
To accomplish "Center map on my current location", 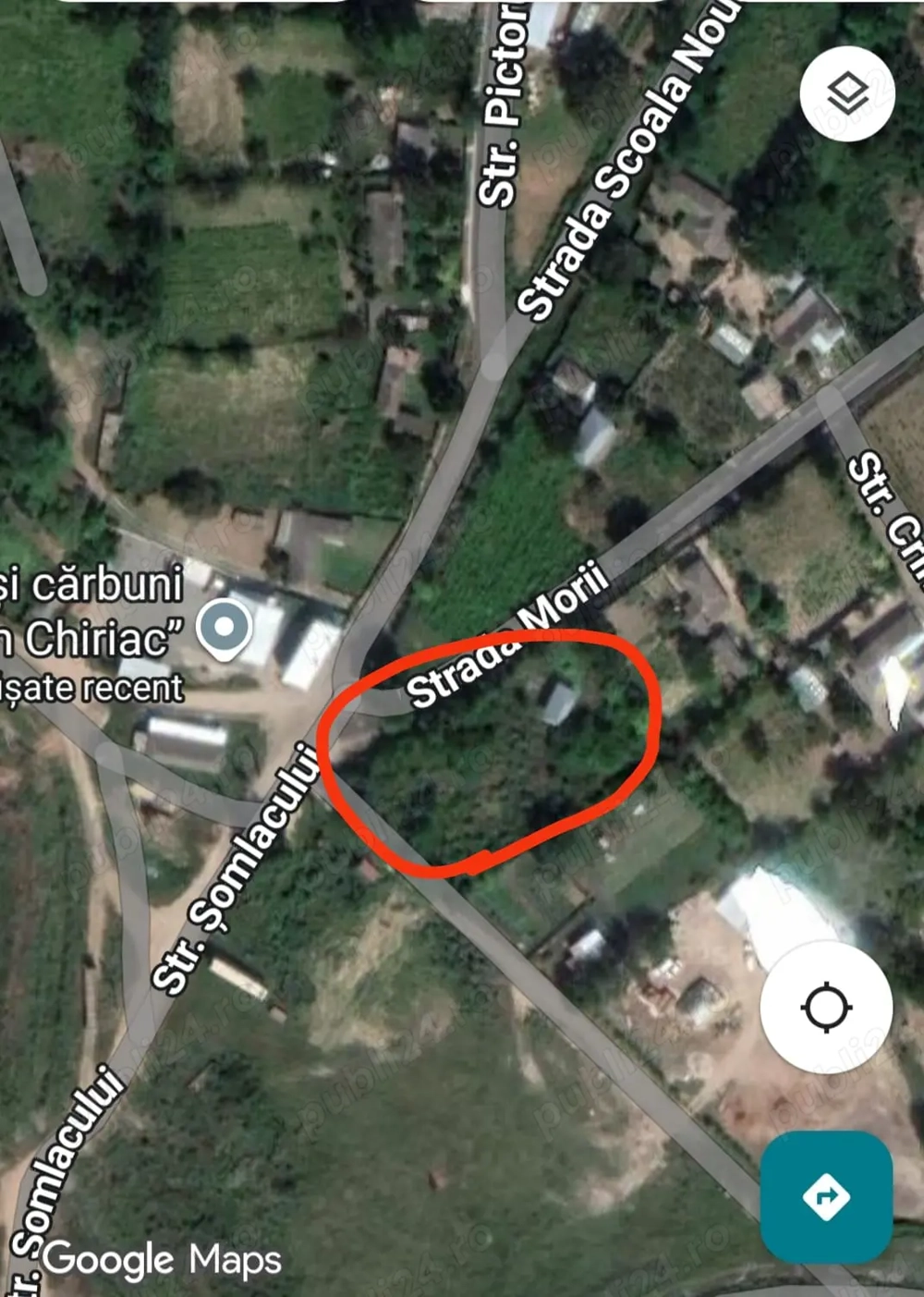I will [x=826, y=1008].
